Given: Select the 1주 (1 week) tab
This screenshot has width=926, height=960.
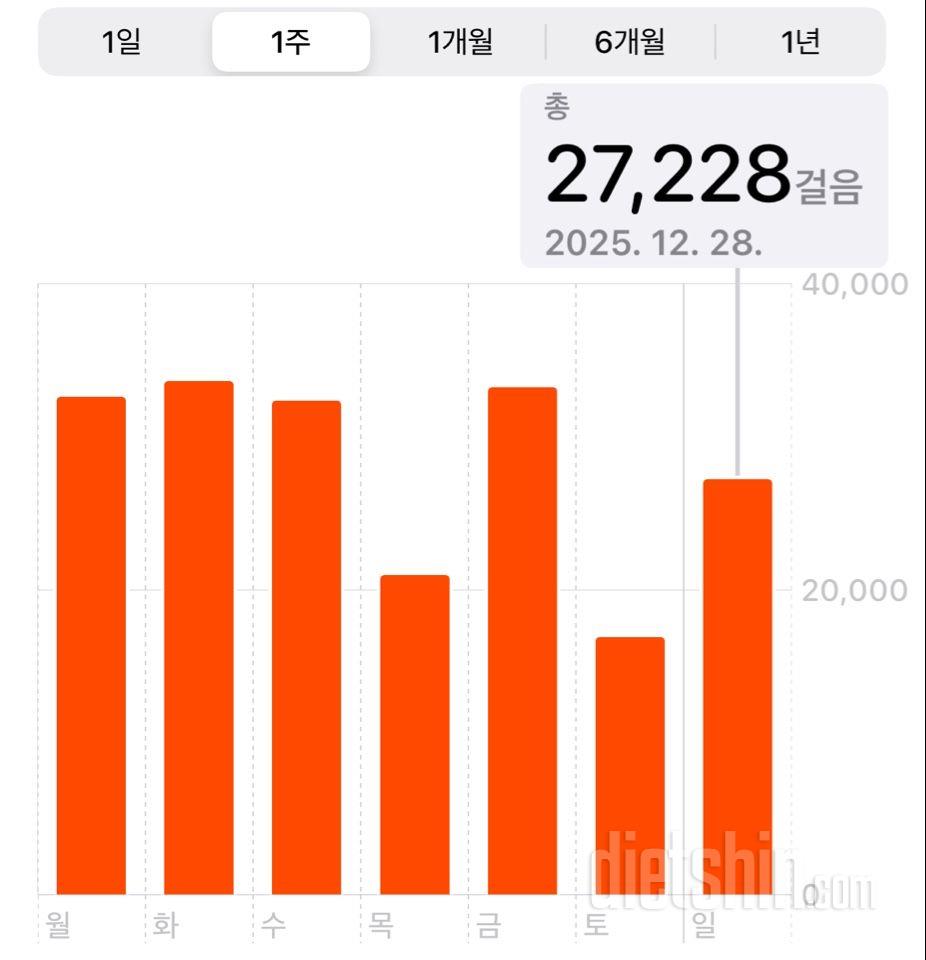Looking at the screenshot, I should [x=290, y=42].
